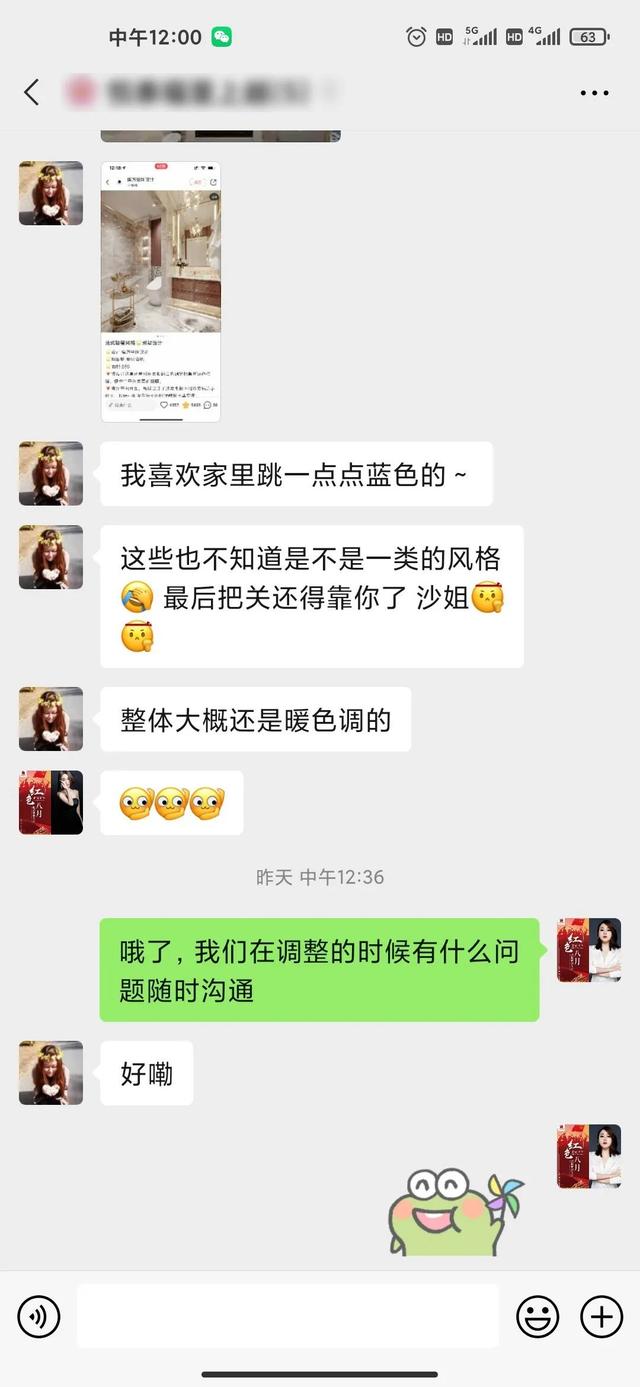Image resolution: width=640 pixels, height=1387 pixels.
Task: Open the shared bathroom design screenshot
Action: 161,291
